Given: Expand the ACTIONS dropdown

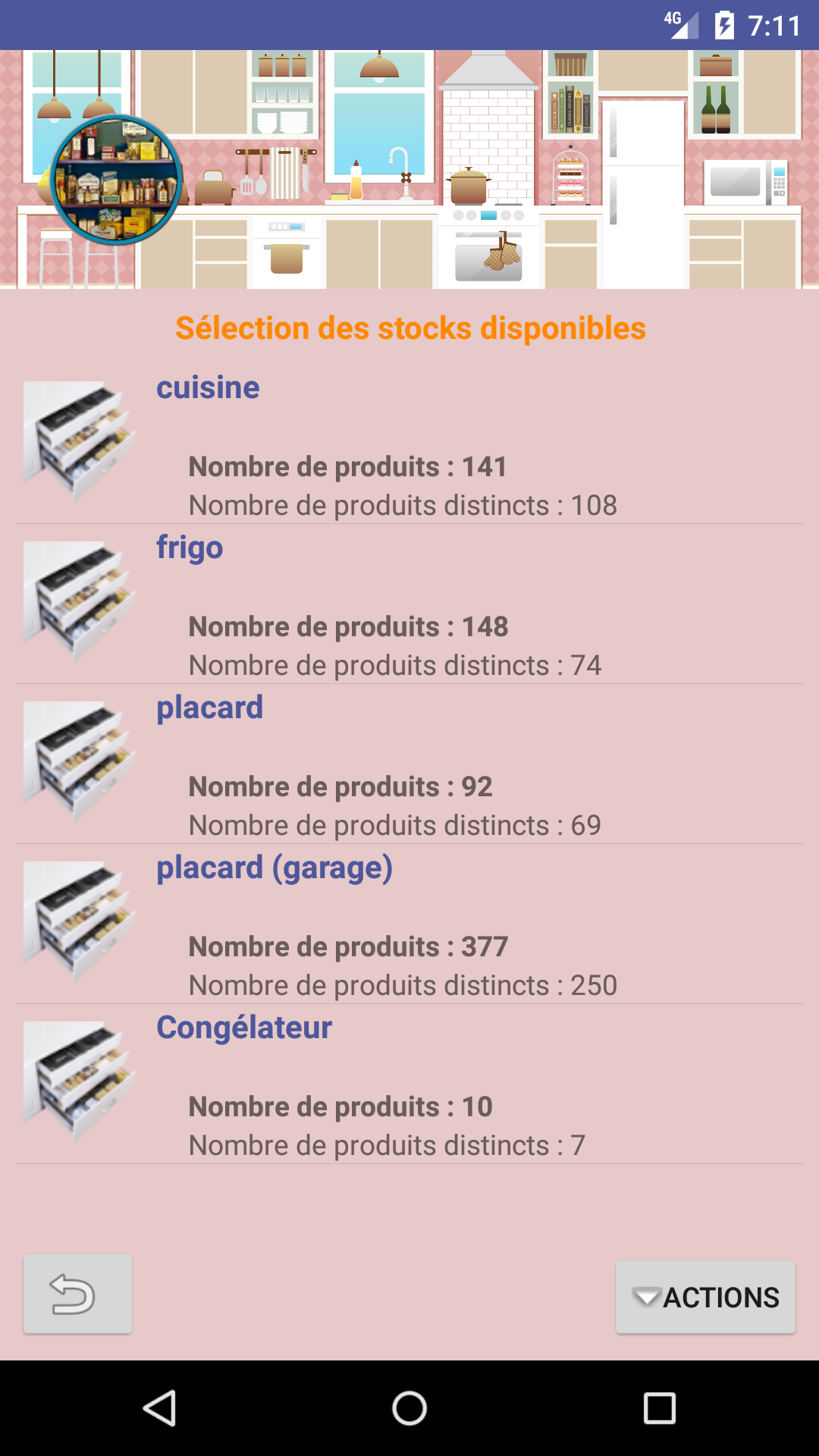Looking at the screenshot, I should pos(705,1297).
